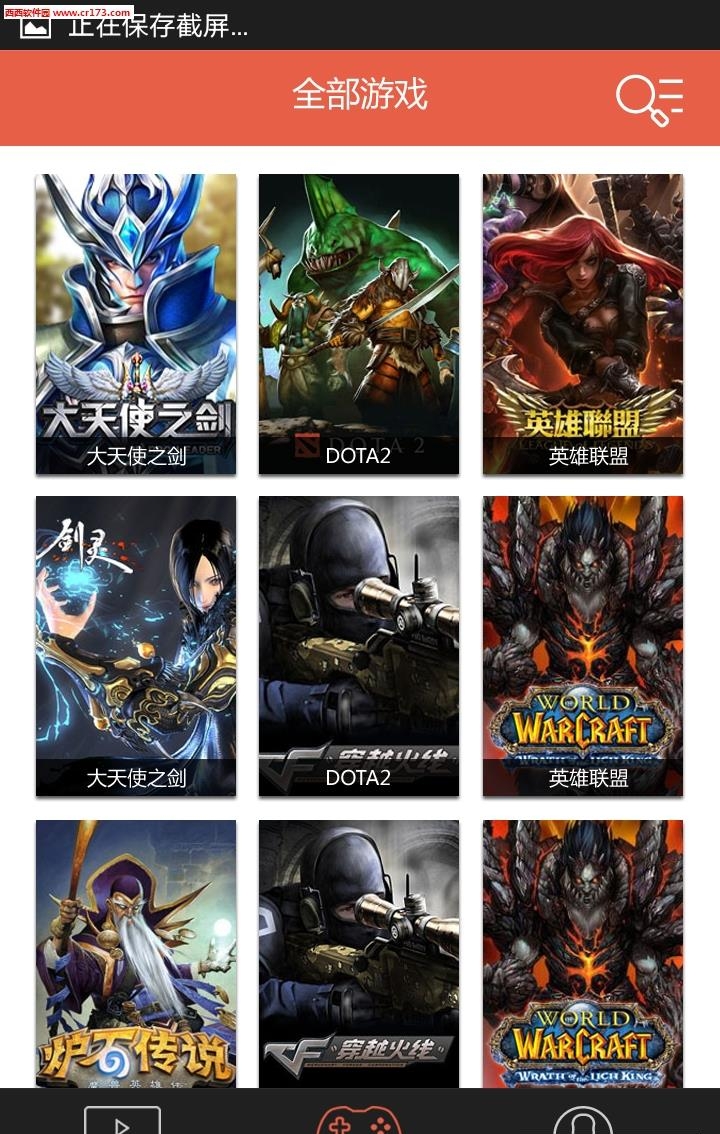Switch to the gamepad games tab
The width and height of the screenshot is (720, 1134).
pos(358,1119)
